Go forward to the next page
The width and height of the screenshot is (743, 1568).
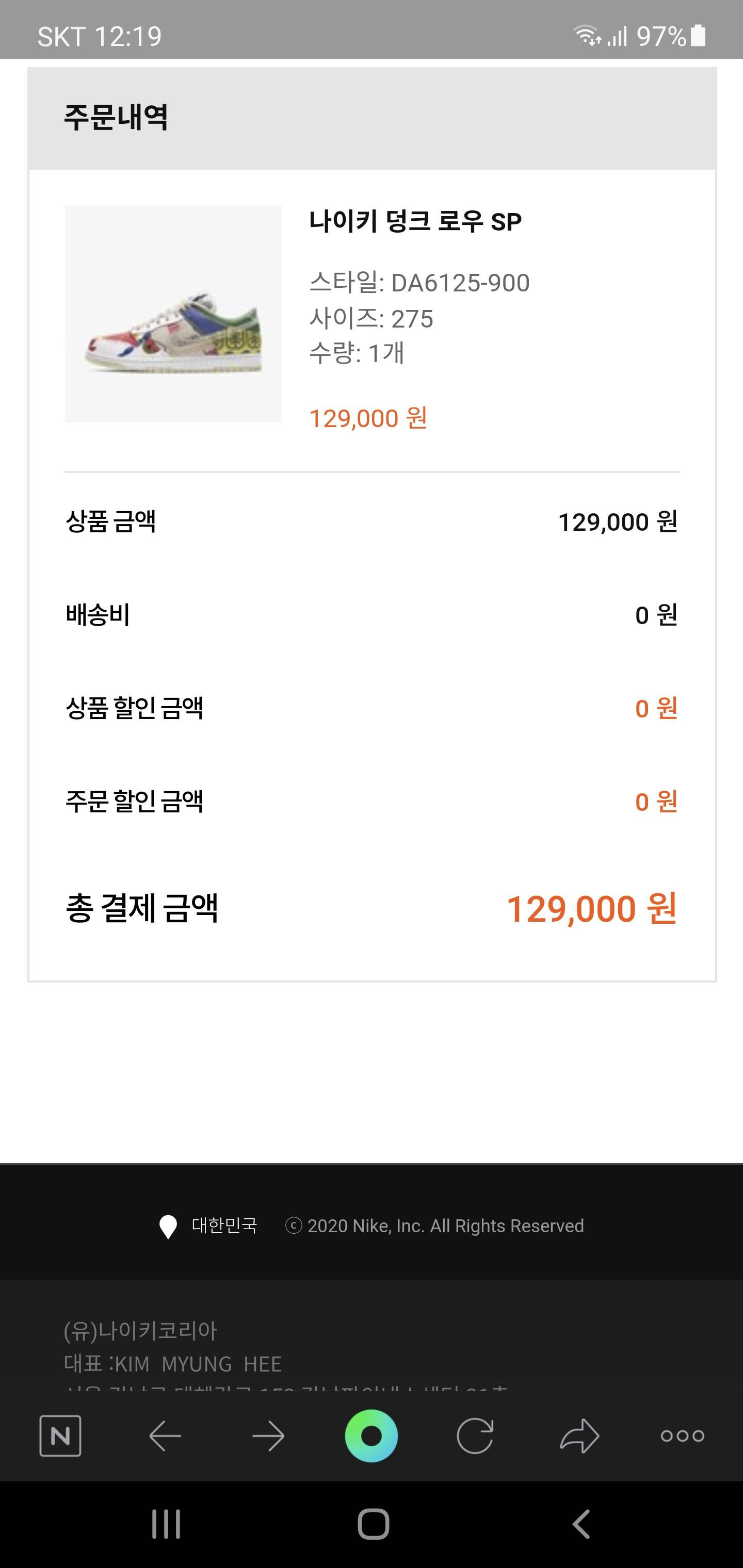pos(268,1436)
